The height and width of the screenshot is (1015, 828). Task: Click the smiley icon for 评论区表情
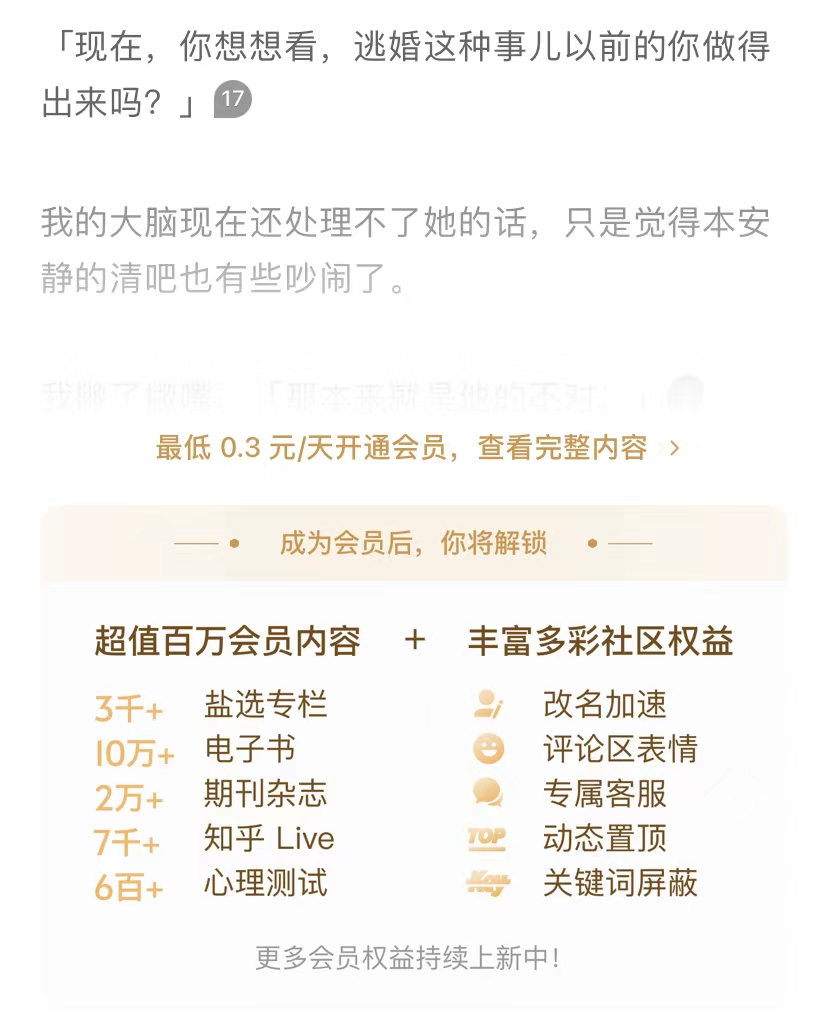pos(487,749)
